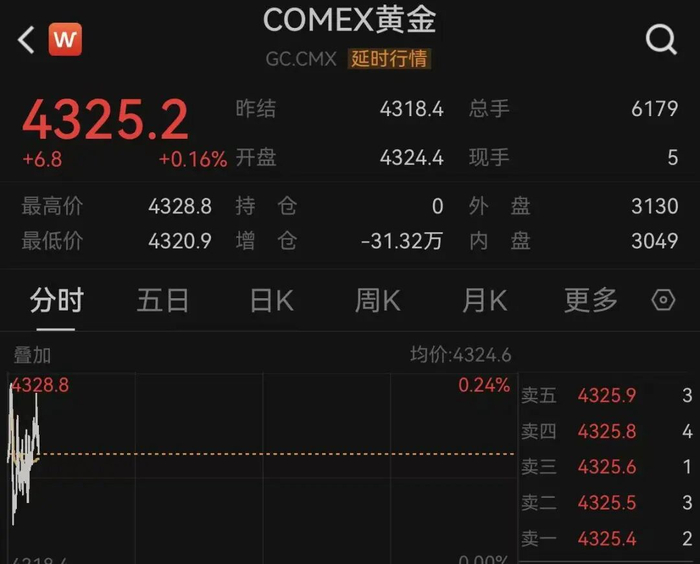Select the 分时 chart tab
The width and height of the screenshot is (700, 564).
(x=57, y=300)
